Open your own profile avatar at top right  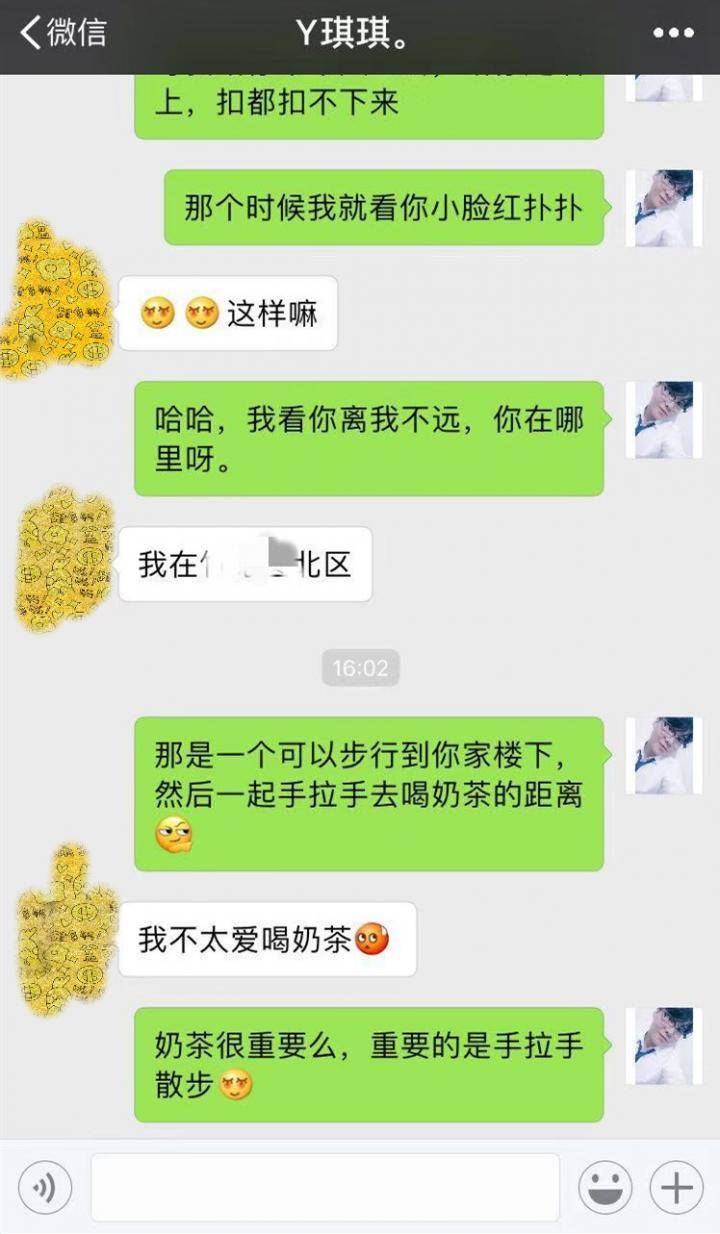(663, 210)
